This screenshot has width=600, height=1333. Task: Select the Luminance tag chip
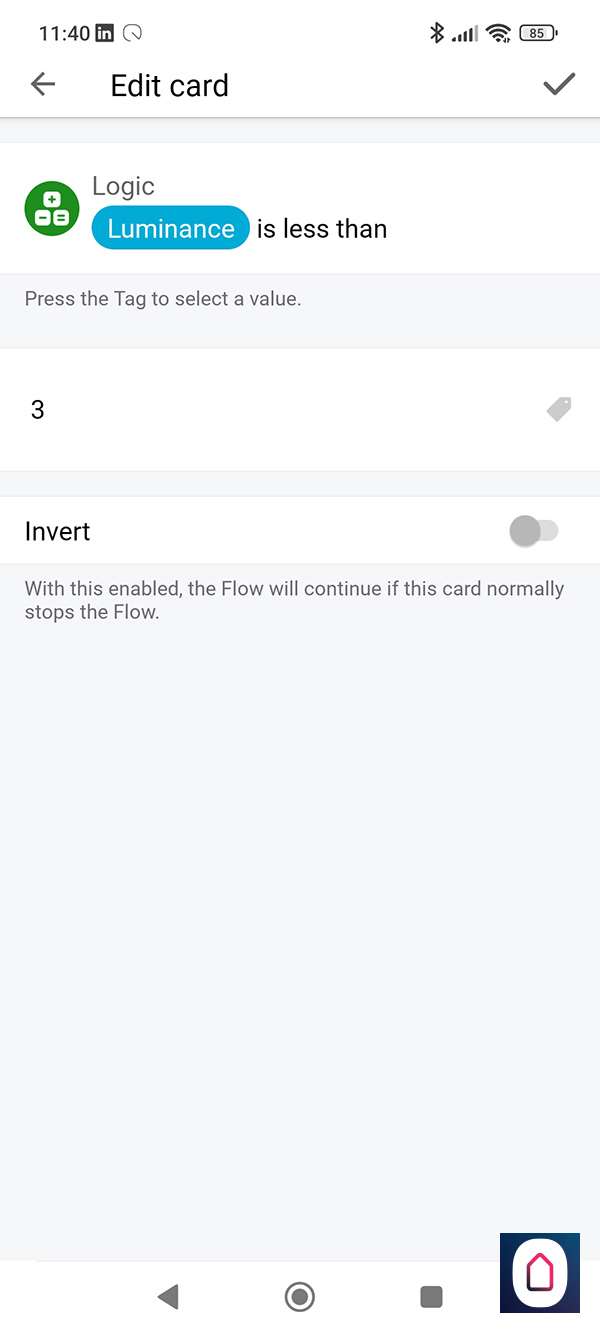(x=170, y=228)
